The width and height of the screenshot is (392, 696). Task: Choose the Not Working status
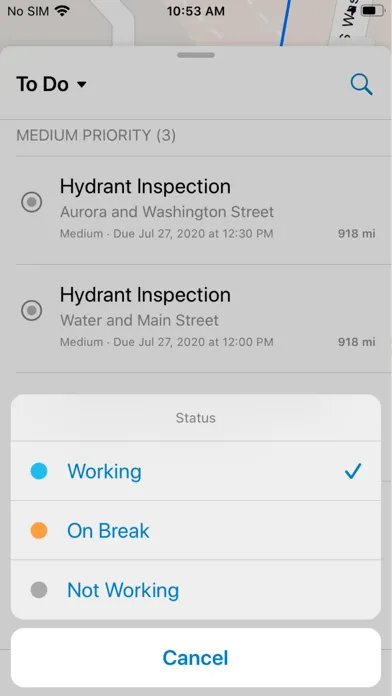click(x=195, y=590)
